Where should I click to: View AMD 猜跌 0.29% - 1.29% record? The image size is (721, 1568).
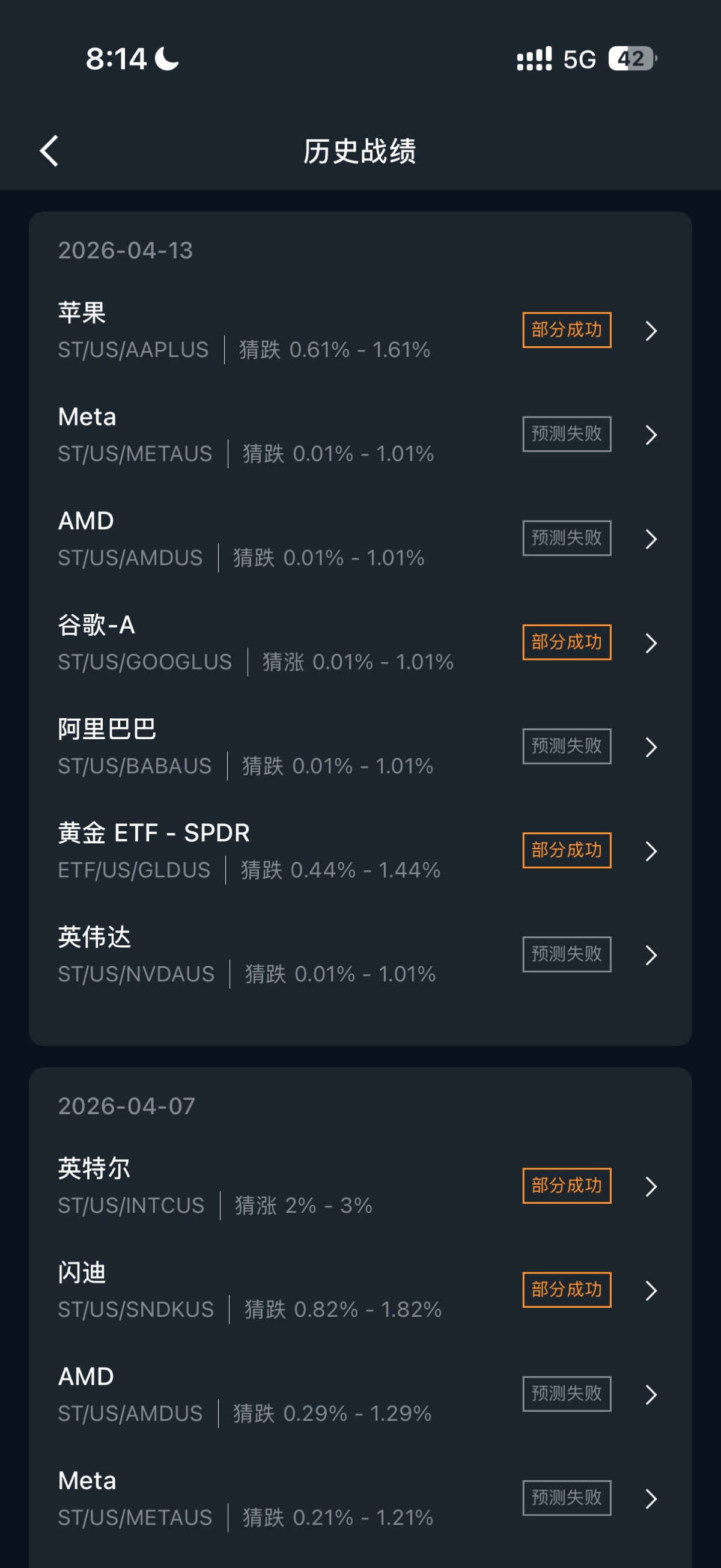pos(359,1394)
